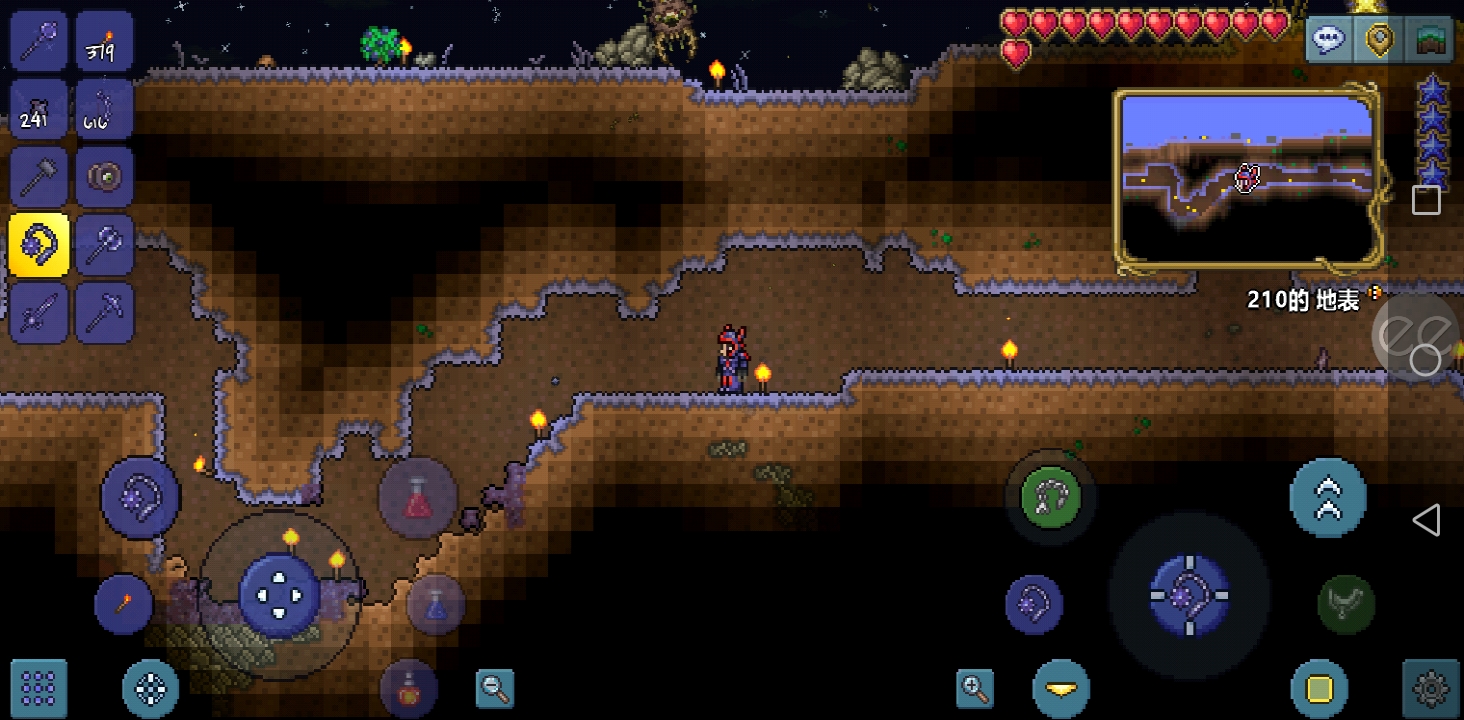Tap the jump double-arrow button

point(1327,498)
